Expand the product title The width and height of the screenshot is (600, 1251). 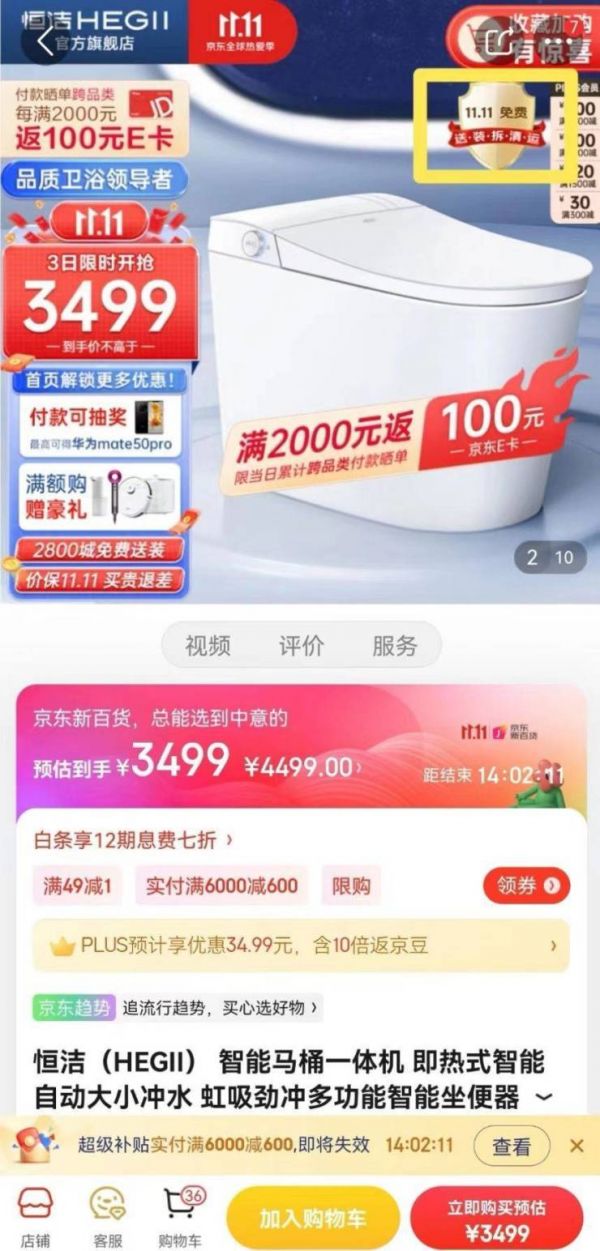[543, 1097]
